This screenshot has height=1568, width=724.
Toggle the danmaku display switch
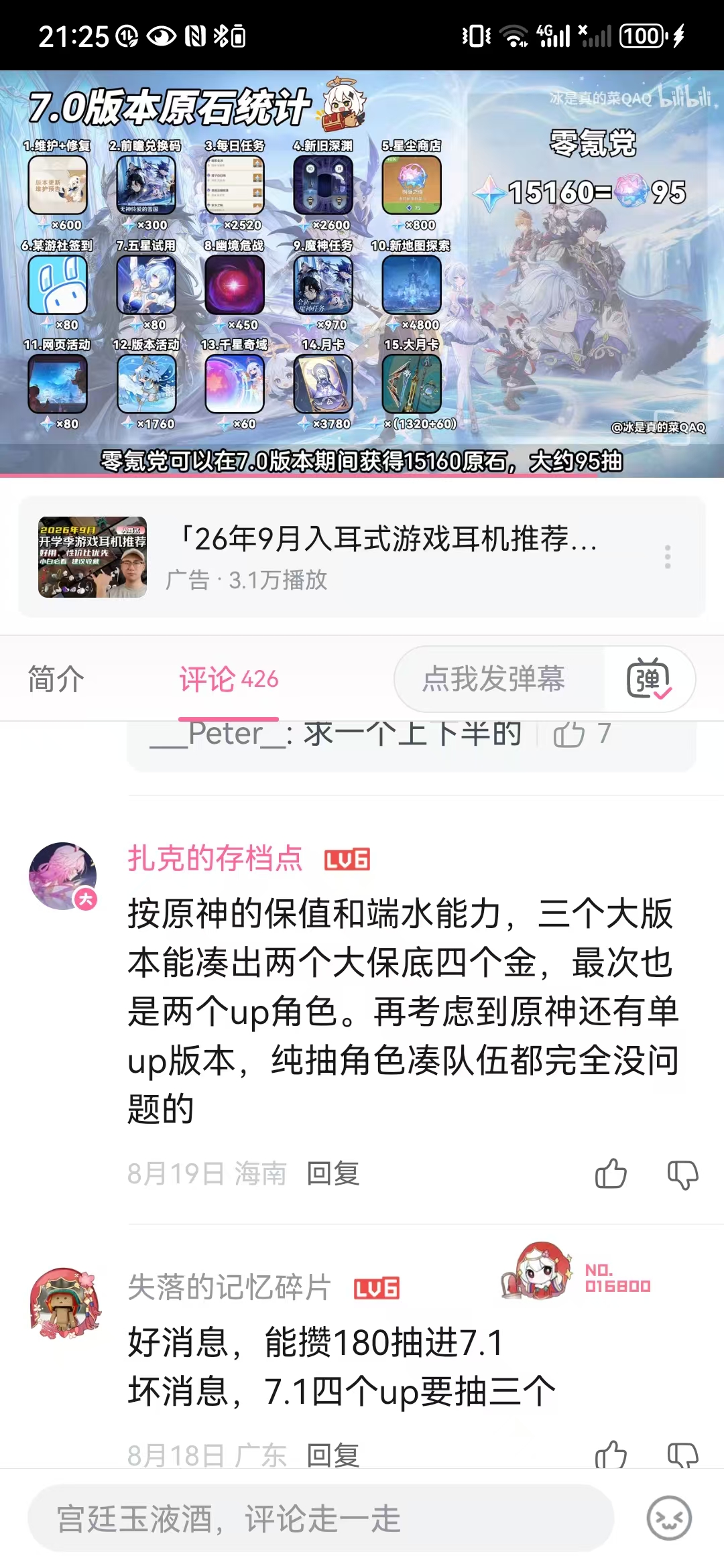pyautogui.click(x=648, y=679)
